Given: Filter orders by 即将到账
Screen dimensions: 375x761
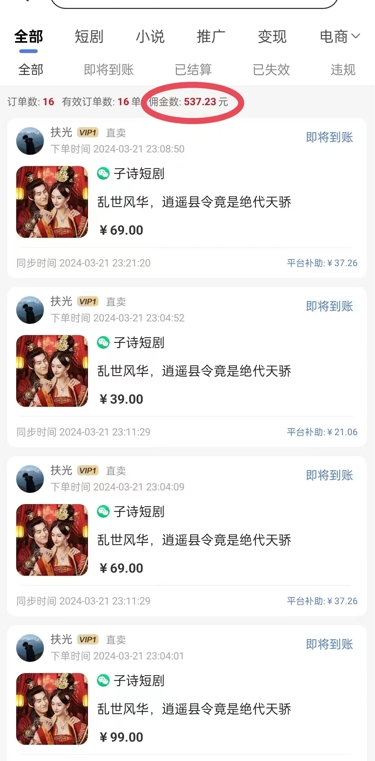Looking at the screenshot, I should tap(109, 70).
